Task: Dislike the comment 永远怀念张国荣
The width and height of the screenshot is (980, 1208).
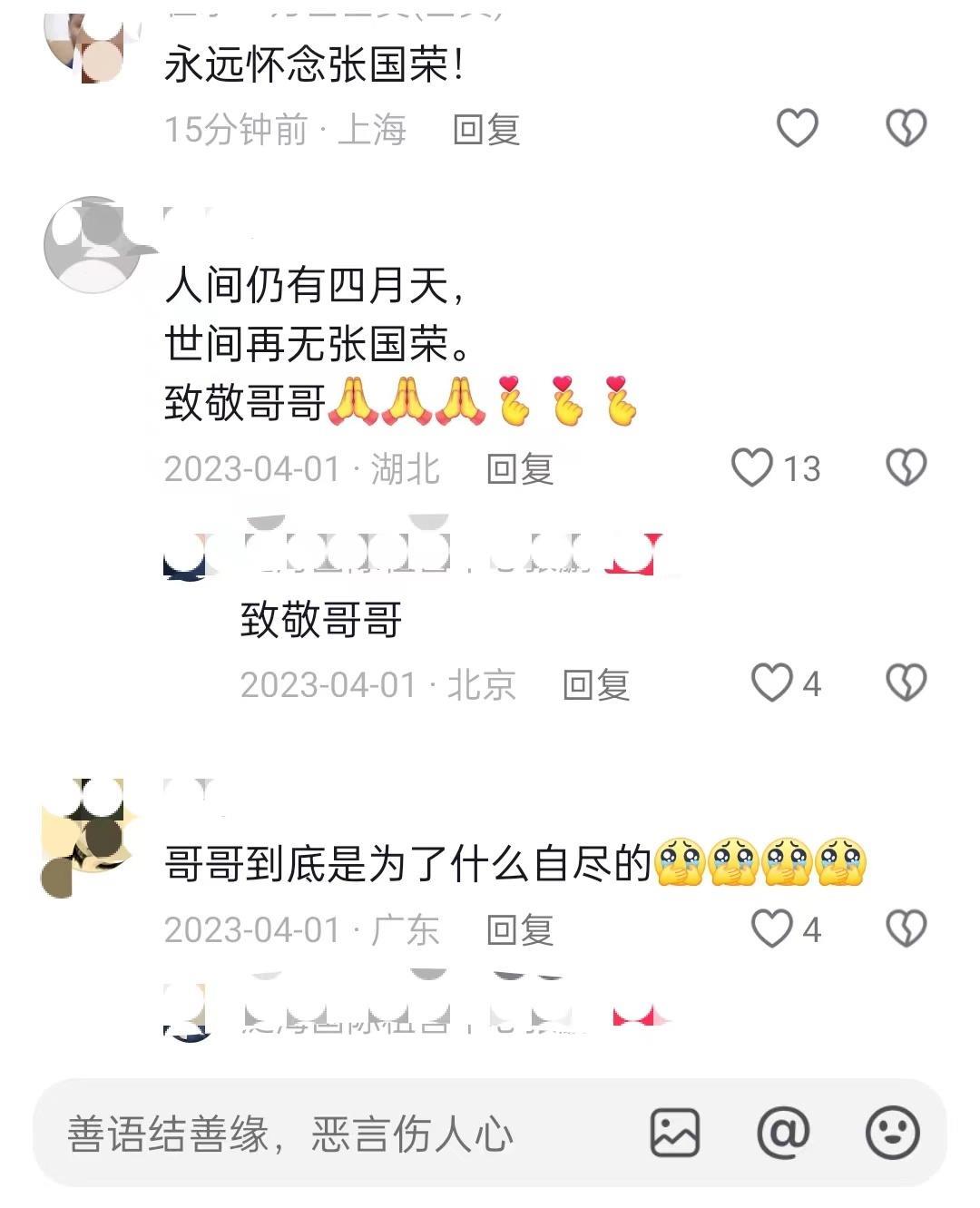Action: 906,128
